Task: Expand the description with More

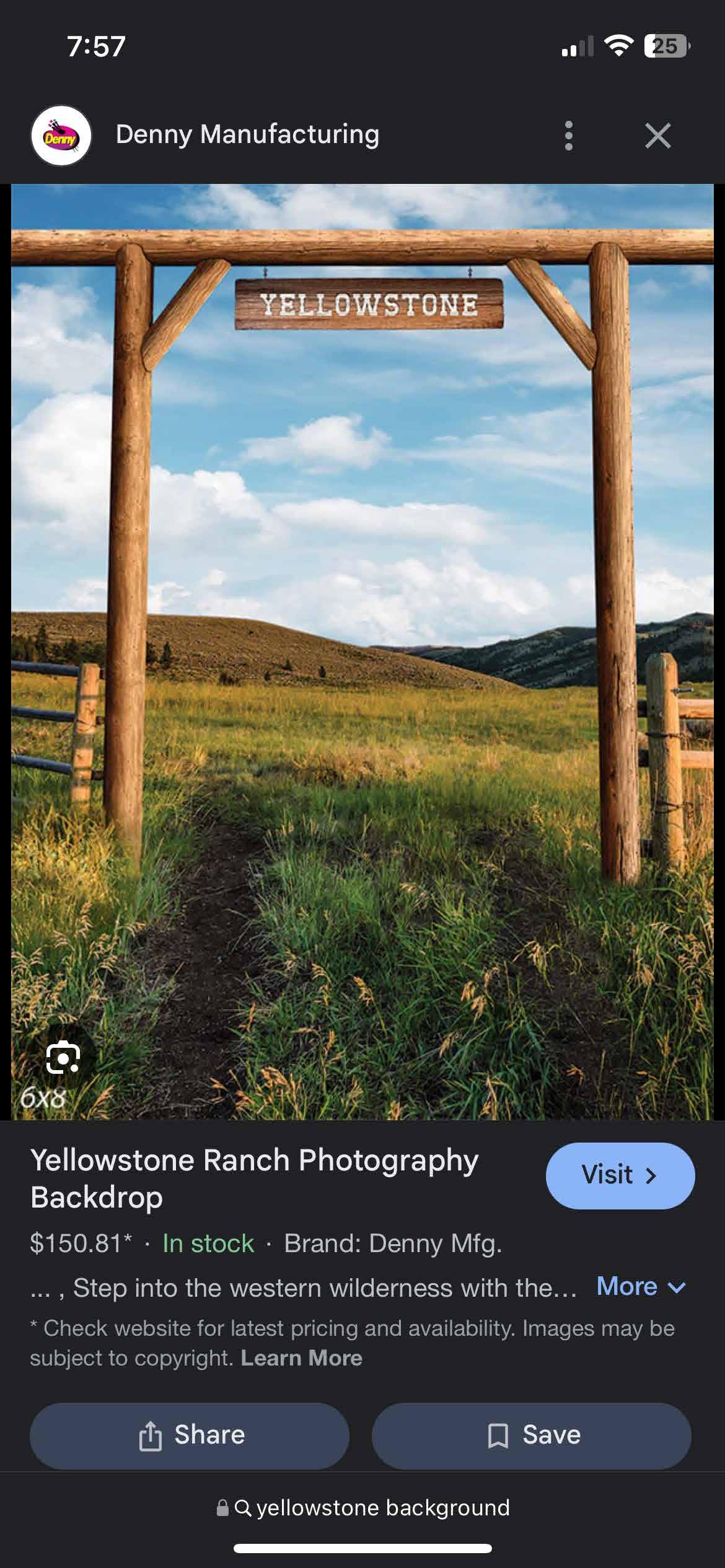Action: click(641, 1287)
